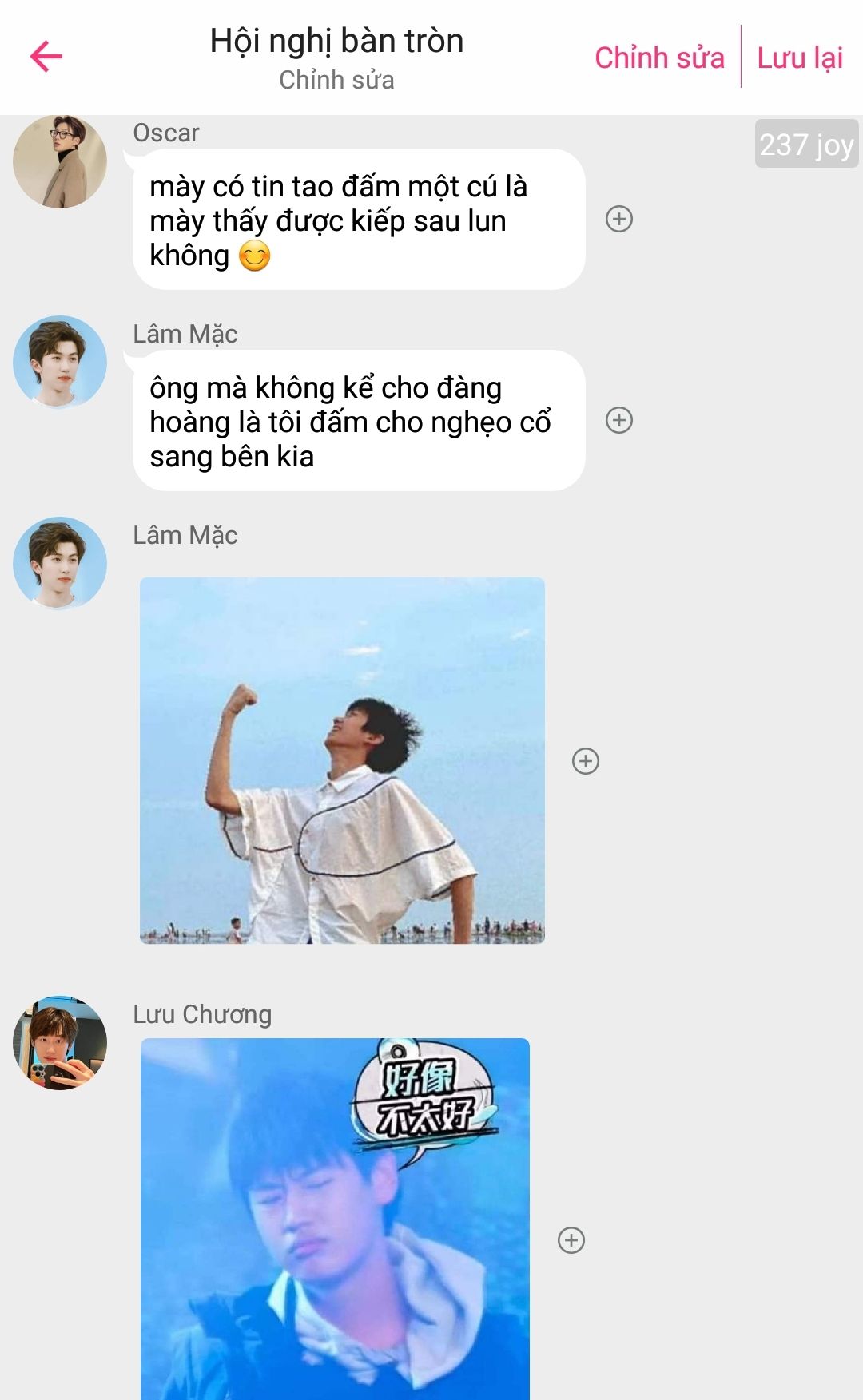Select Oscar's message bubble
The image size is (863, 1400).
358,220
